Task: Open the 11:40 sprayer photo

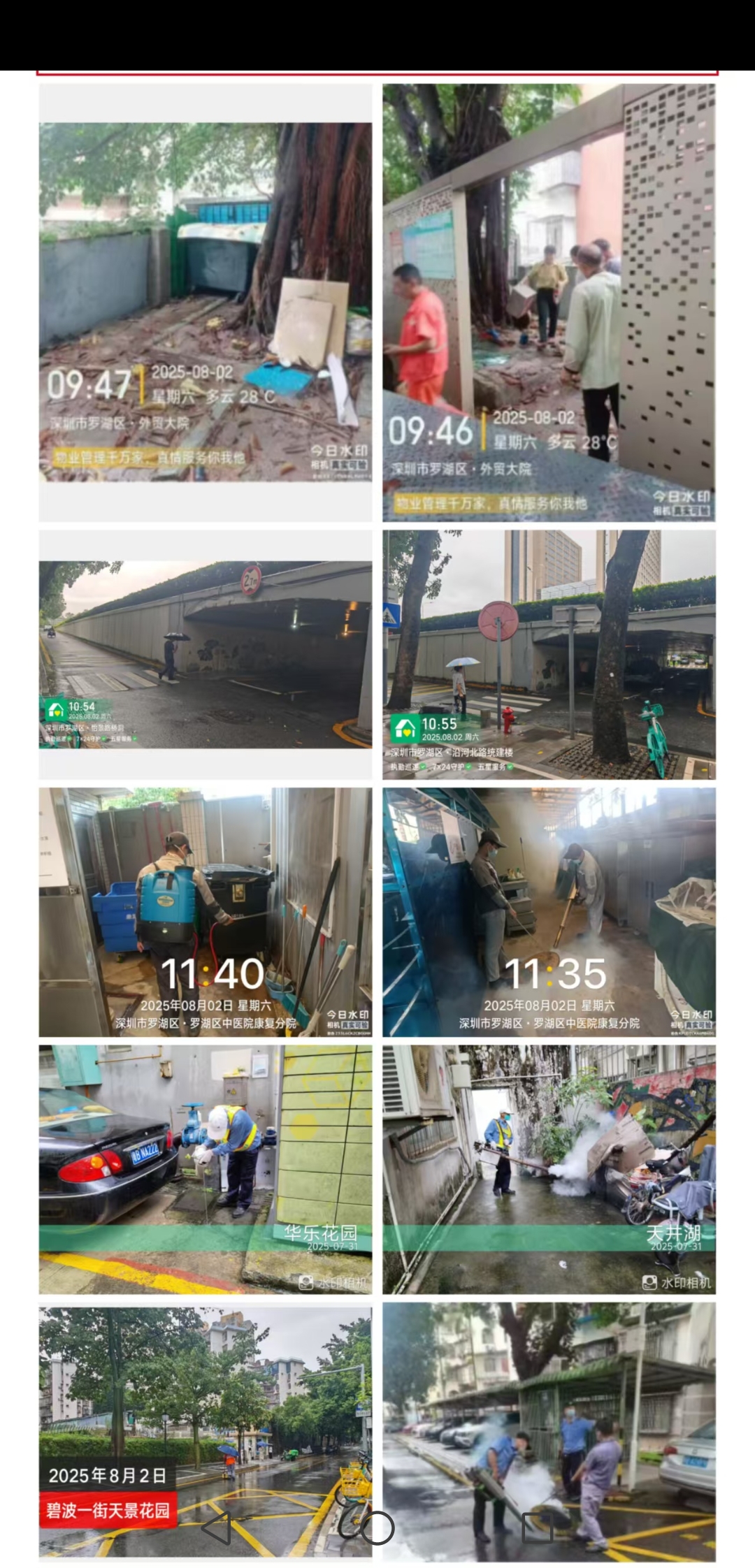Action: pos(206,912)
